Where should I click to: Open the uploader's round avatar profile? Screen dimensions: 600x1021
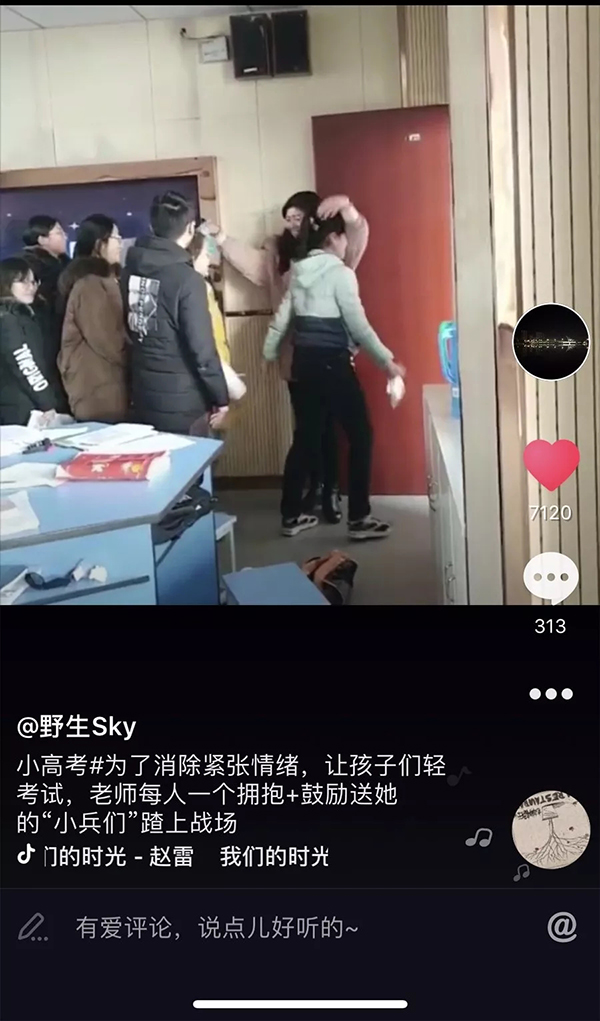[x=551, y=342]
